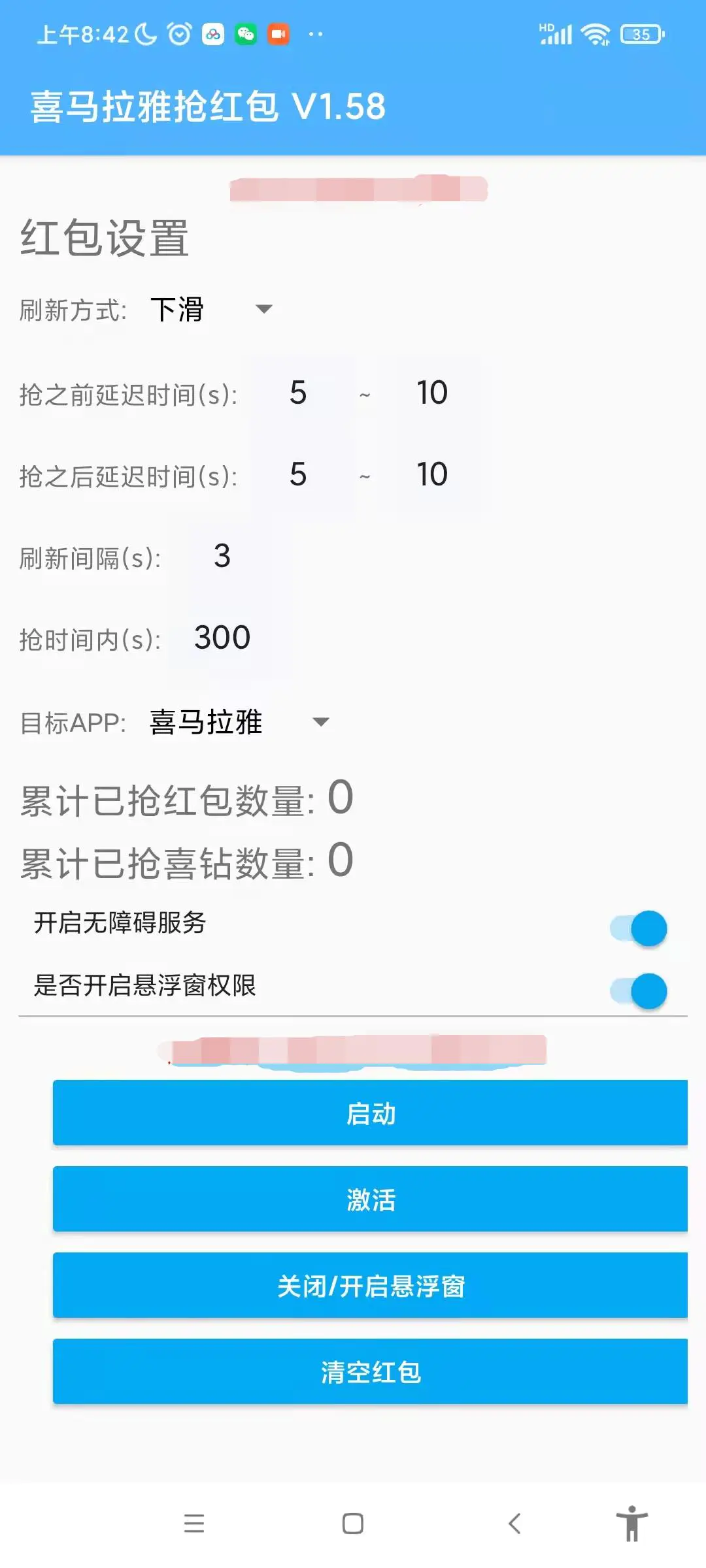Edit the 抢时间内 value 300
This screenshot has width=706, height=1568.
click(x=222, y=638)
